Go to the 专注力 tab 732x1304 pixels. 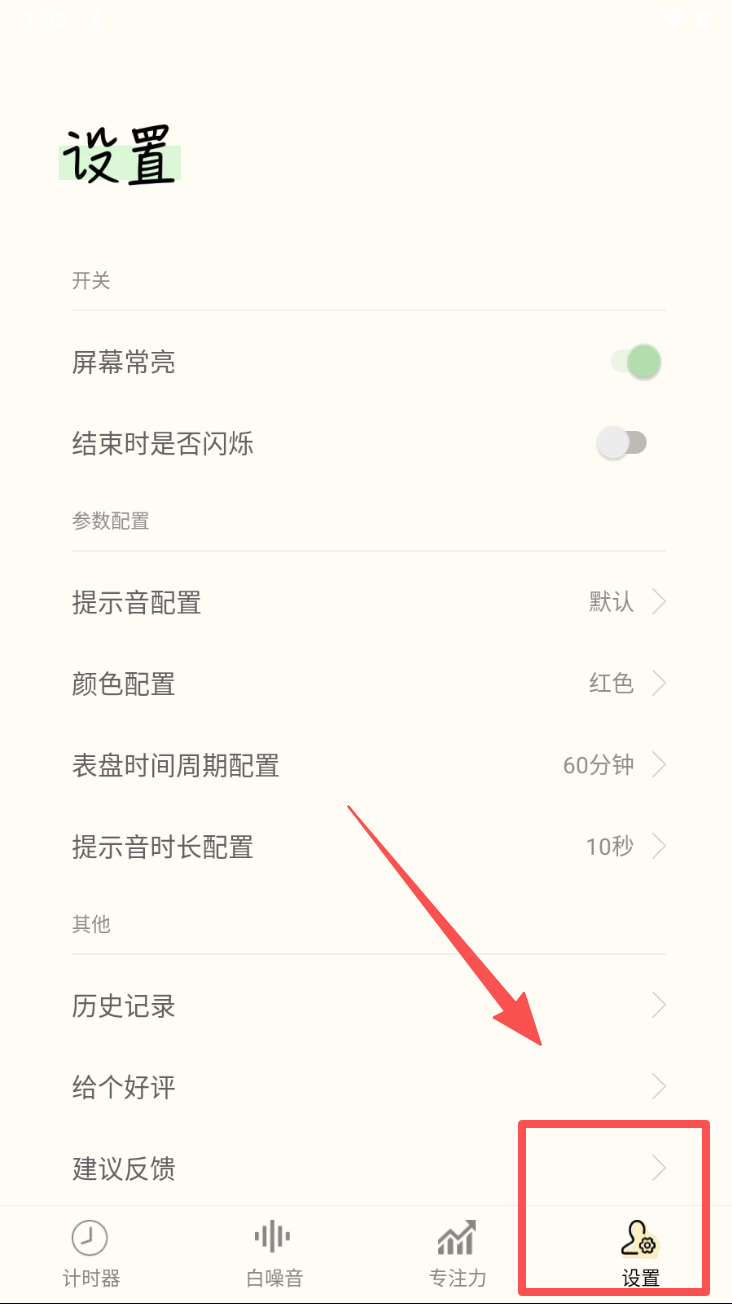[457, 1253]
